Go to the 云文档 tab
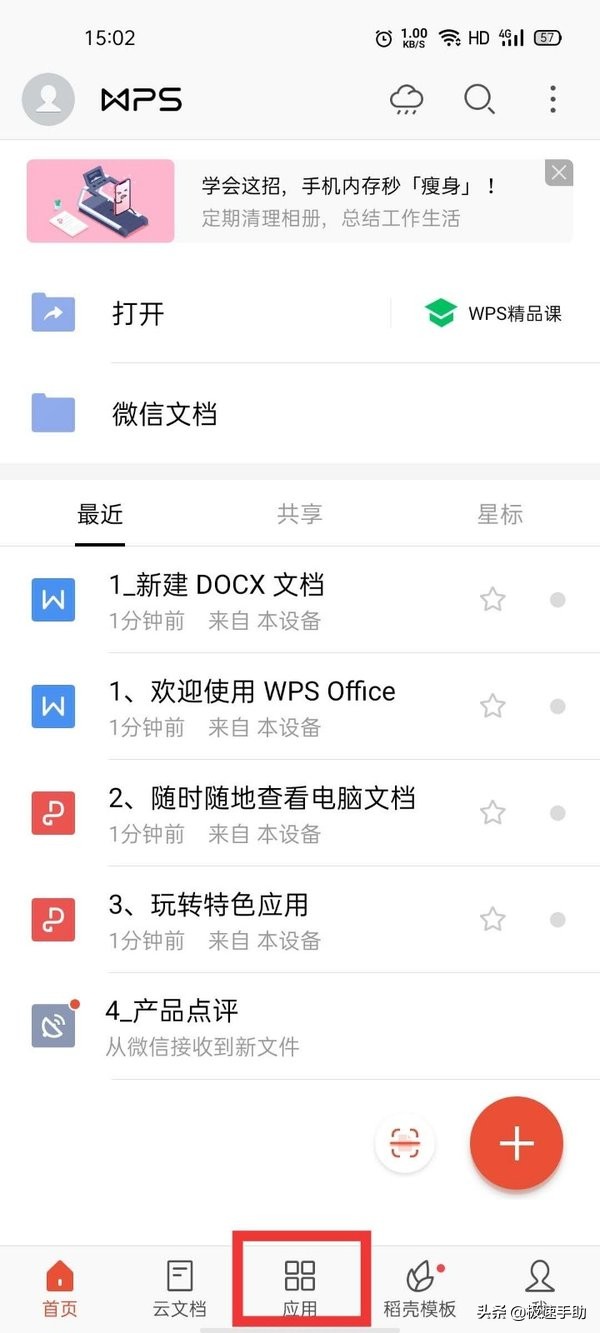The height and width of the screenshot is (1333, 600). tap(180, 1288)
